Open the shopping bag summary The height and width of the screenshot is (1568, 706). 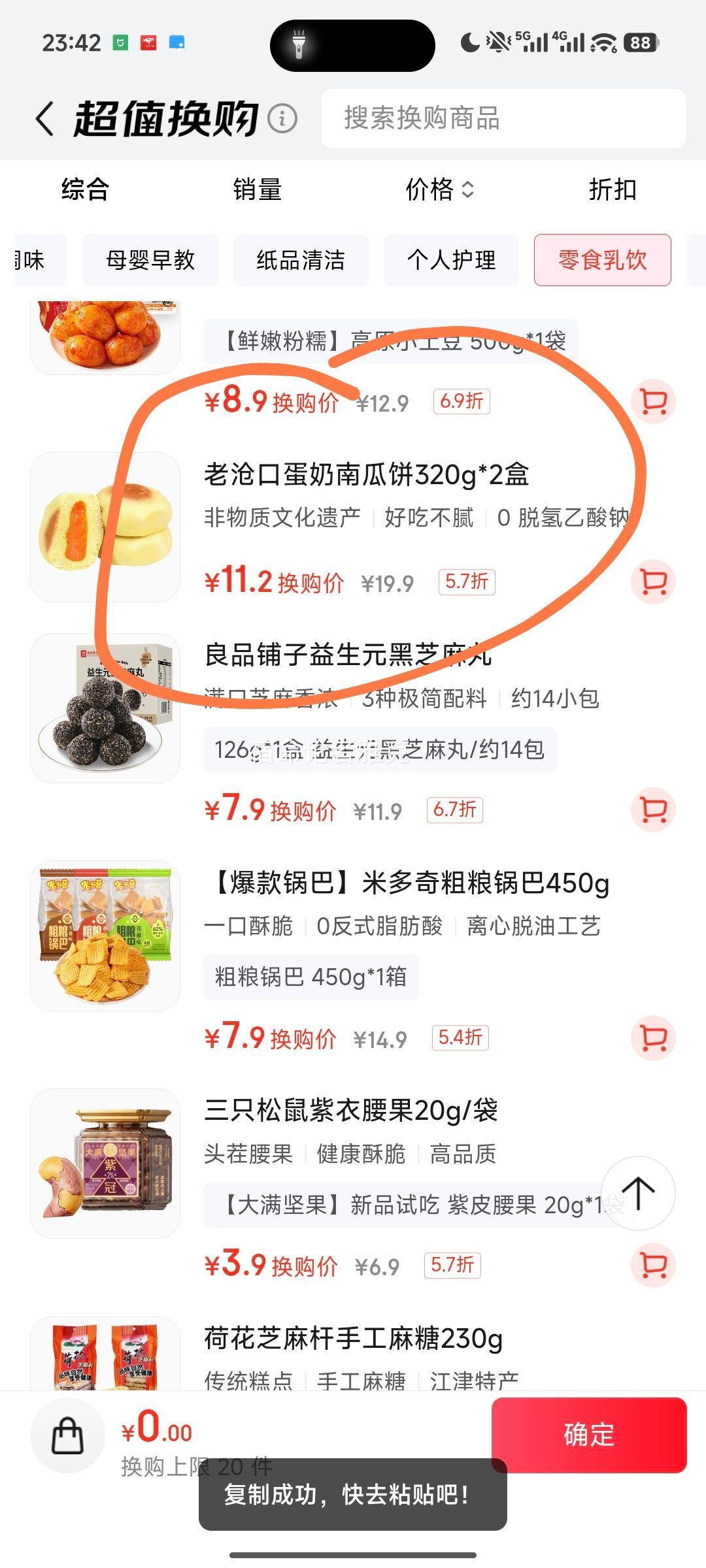67,1436
